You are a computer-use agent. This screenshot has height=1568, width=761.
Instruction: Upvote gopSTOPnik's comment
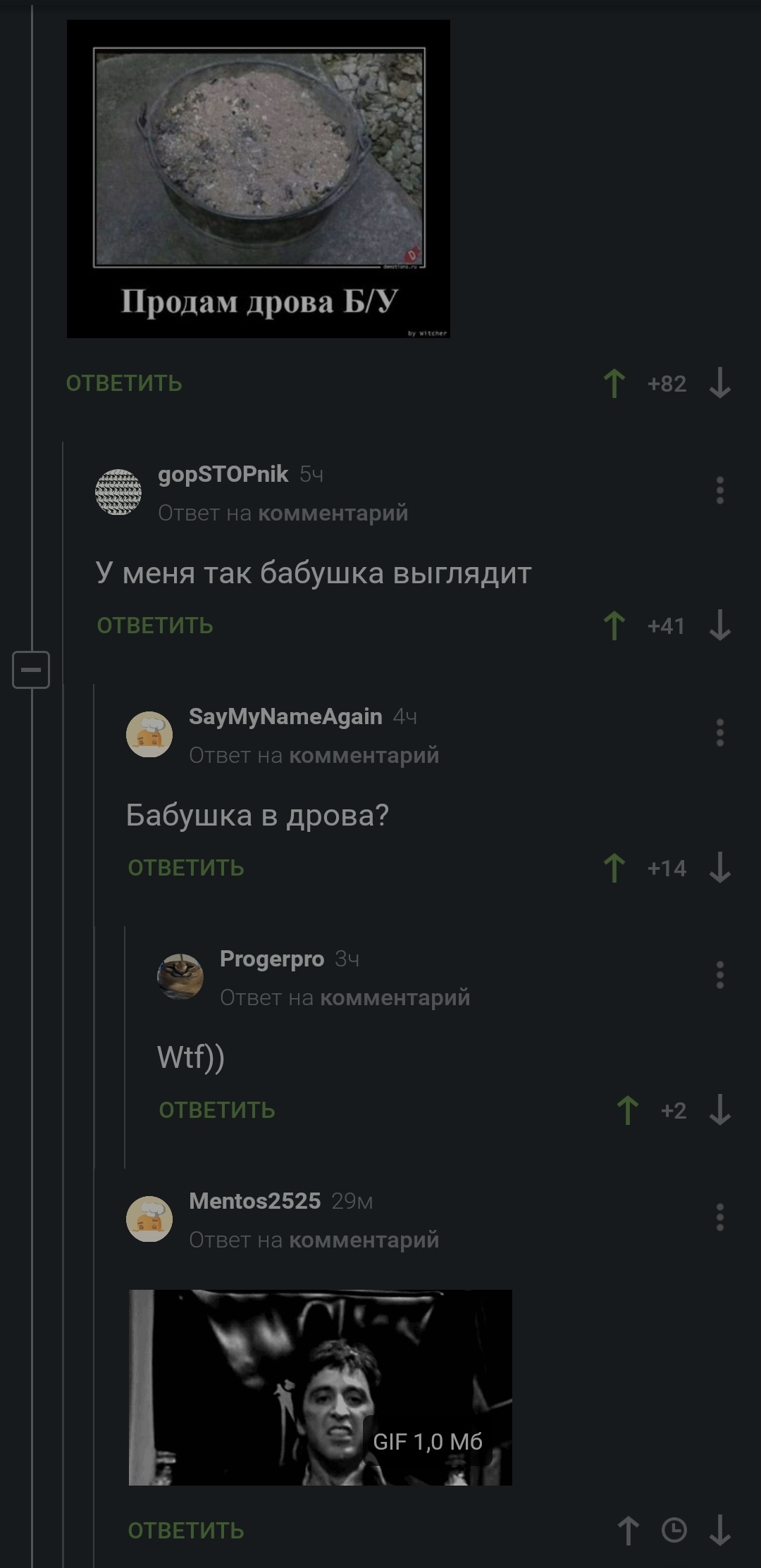pyautogui.click(x=614, y=626)
